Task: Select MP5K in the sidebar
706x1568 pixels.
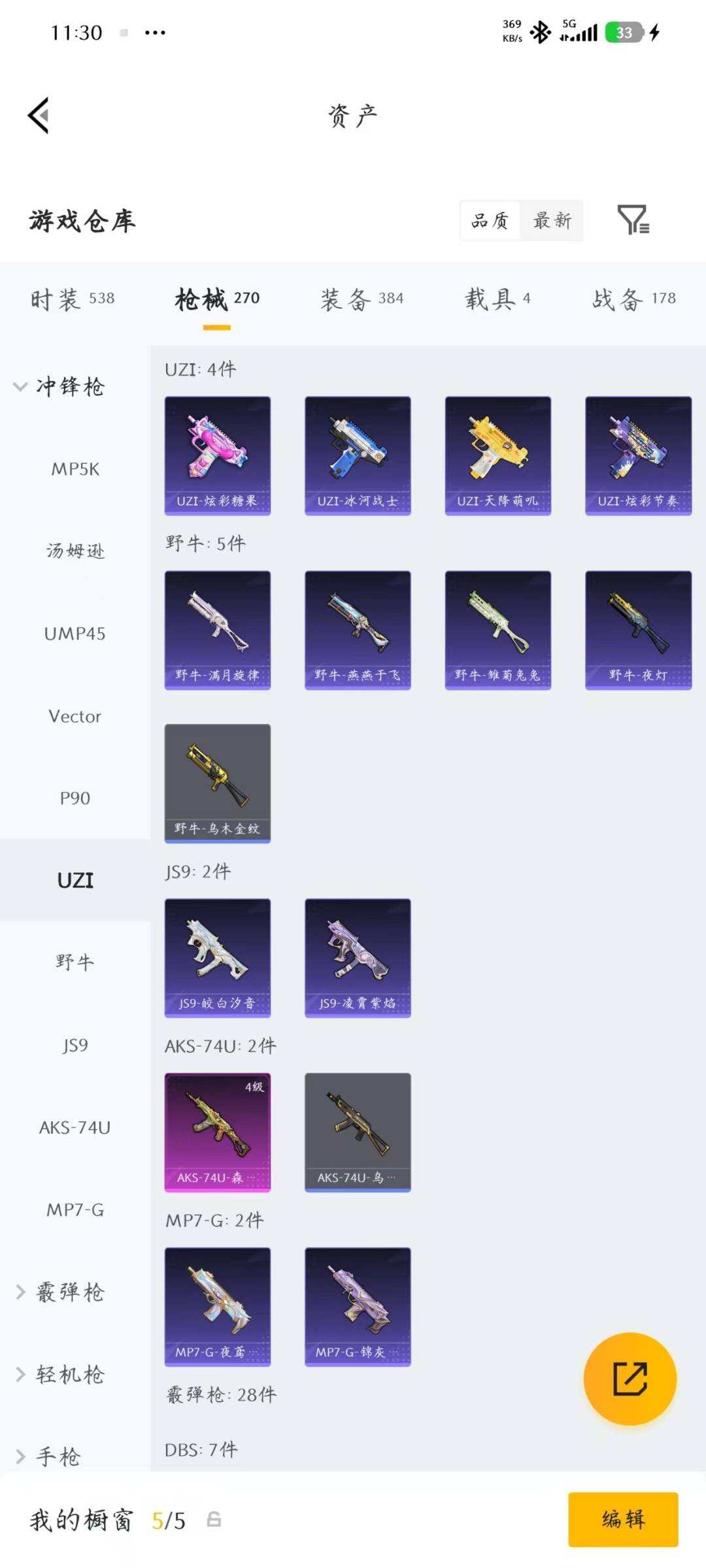Action: 75,469
